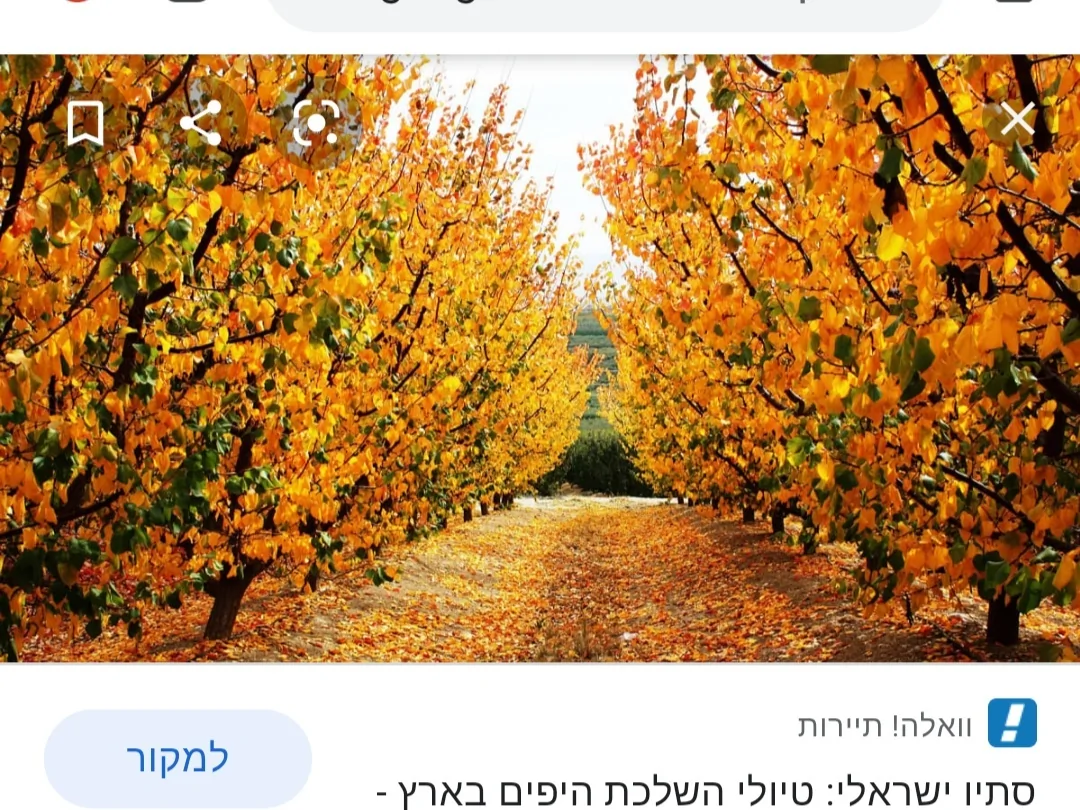Search this image with Google Lens
Image resolution: width=1080 pixels, height=810 pixels.
(316, 124)
